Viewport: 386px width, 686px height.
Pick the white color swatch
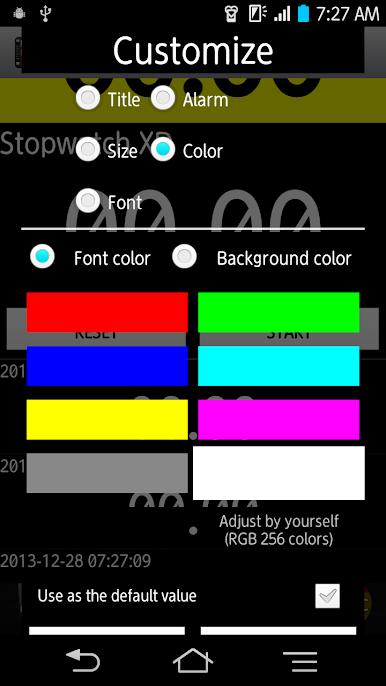click(x=279, y=473)
